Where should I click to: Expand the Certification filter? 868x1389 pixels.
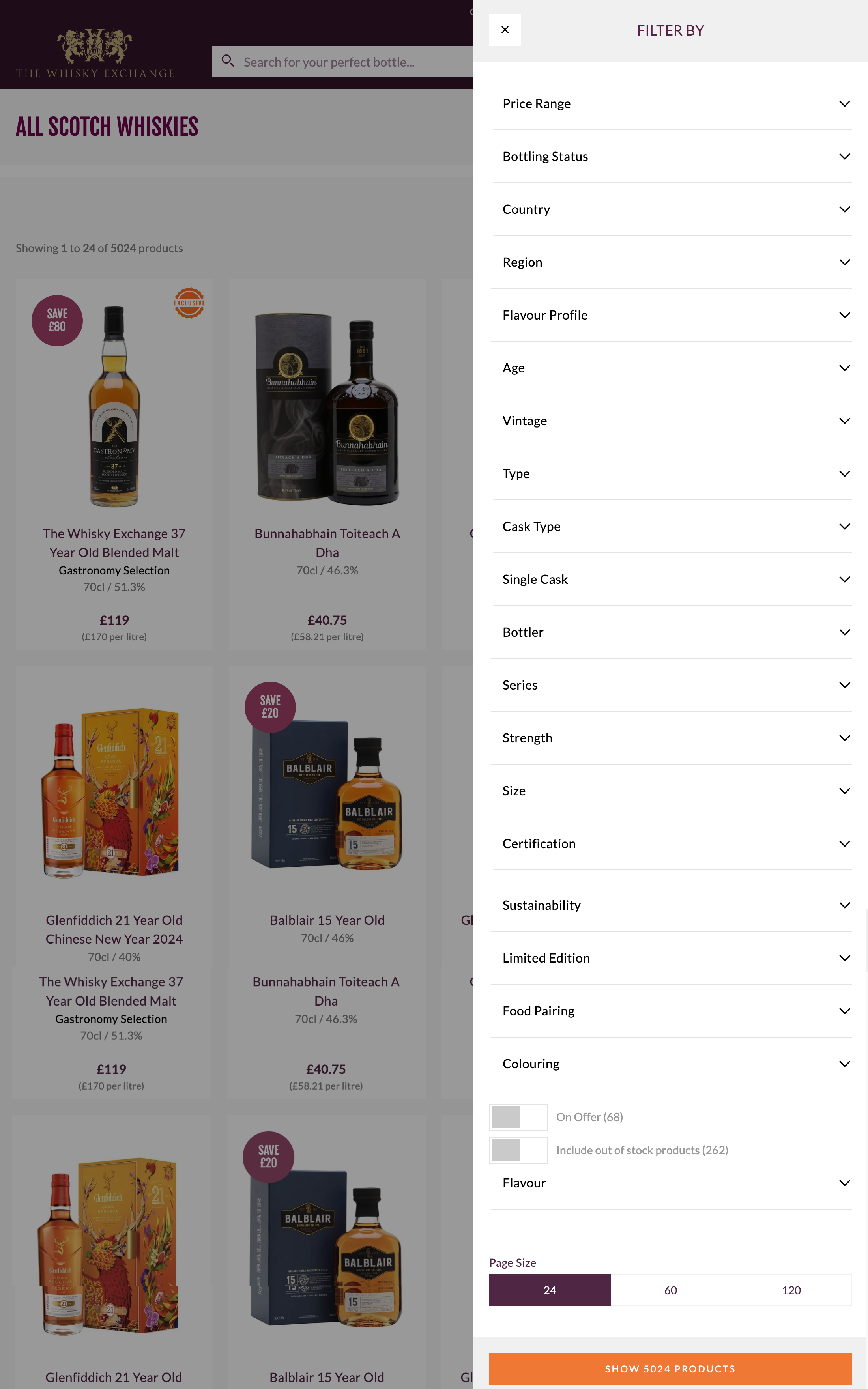point(670,843)
